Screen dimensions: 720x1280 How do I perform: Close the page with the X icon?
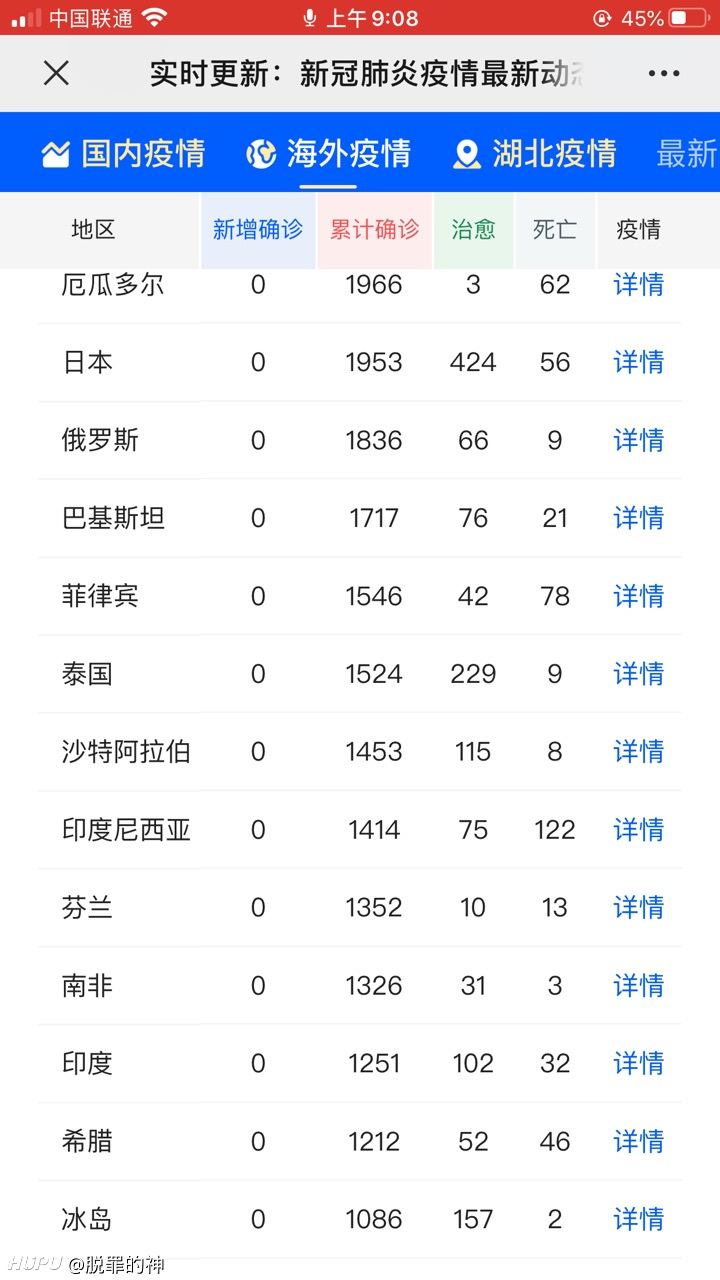click(56, 73)
